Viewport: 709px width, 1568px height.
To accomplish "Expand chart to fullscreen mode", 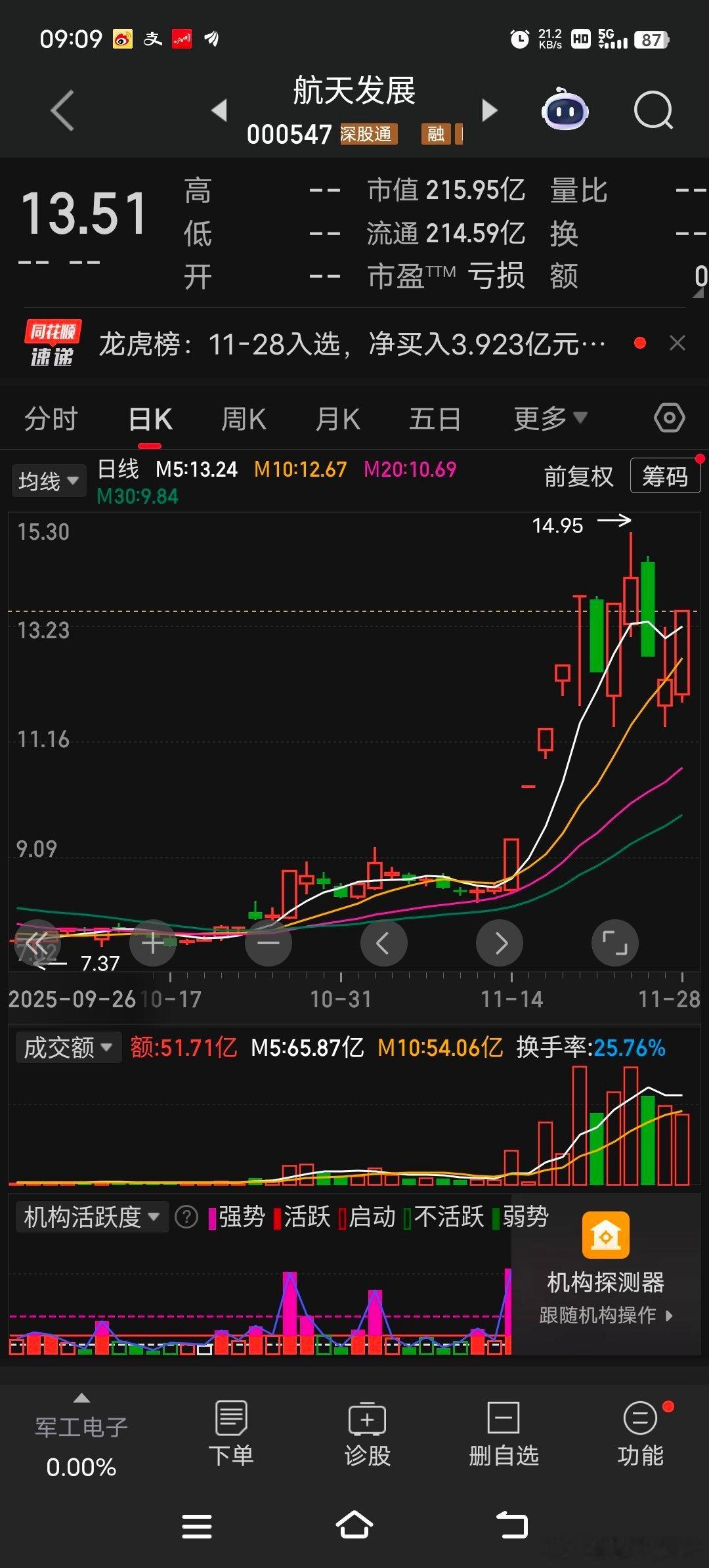I will click(615, 943).
